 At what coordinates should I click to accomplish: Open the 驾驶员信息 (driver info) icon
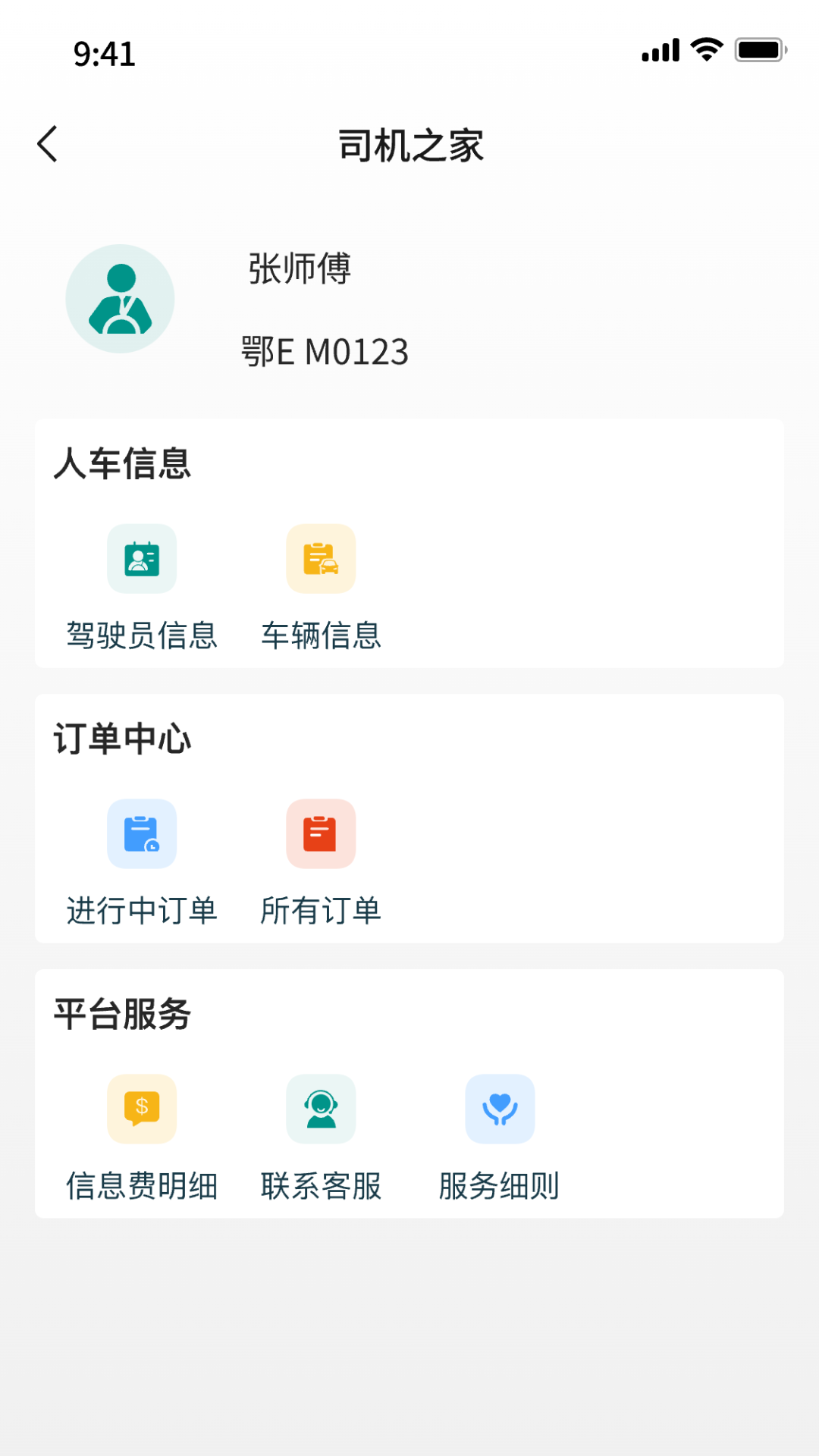coord(141,559)
